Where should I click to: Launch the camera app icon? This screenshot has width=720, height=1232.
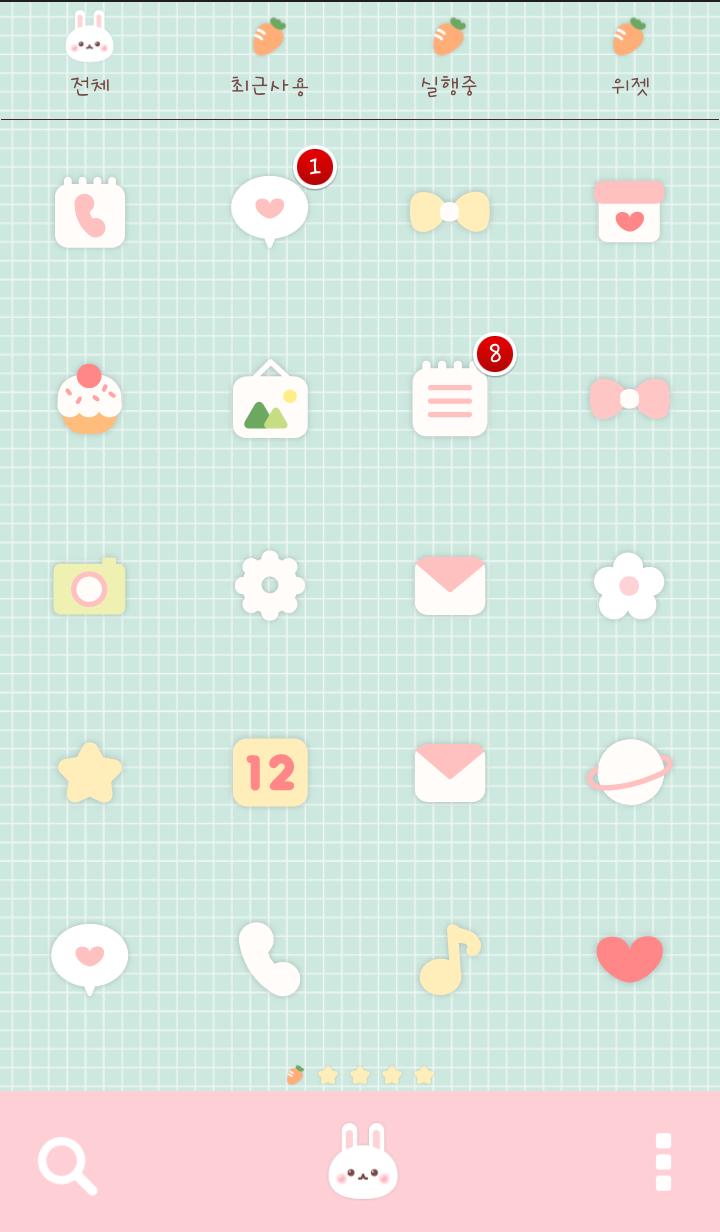click(90, 586)
